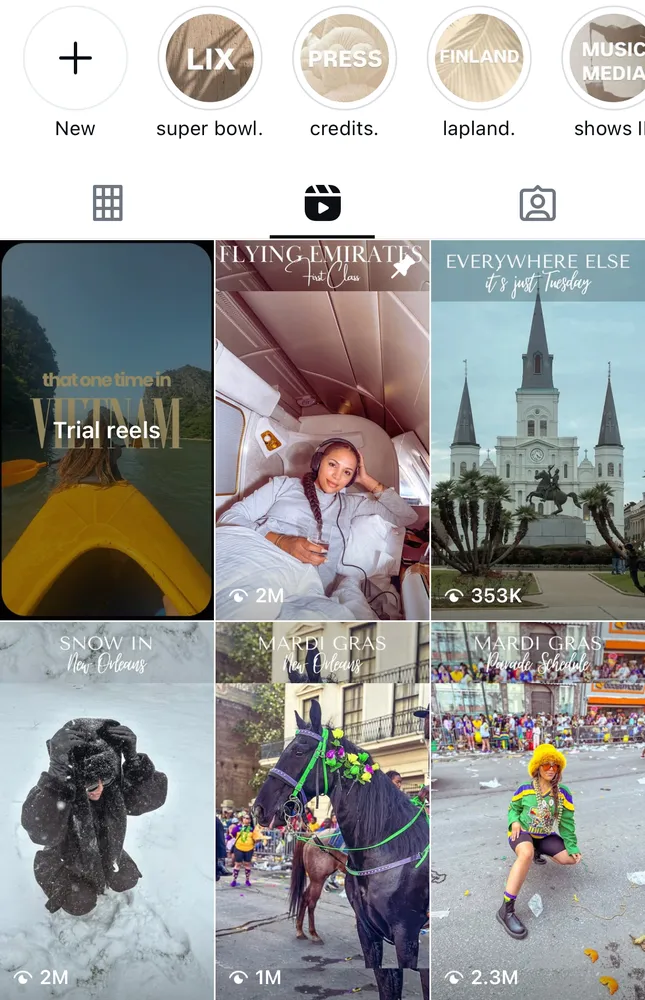
Task: Add a new story highlight
Action: coord(75,58)
